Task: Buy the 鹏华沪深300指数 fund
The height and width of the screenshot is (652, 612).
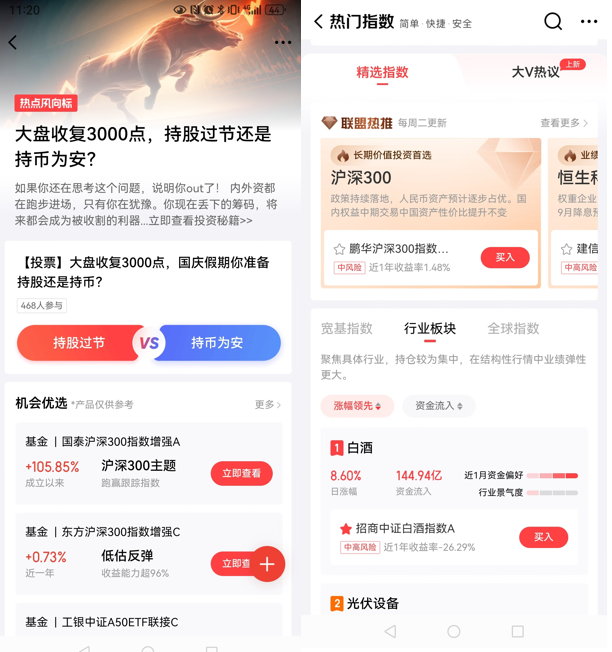Action: tap(505, 257)
